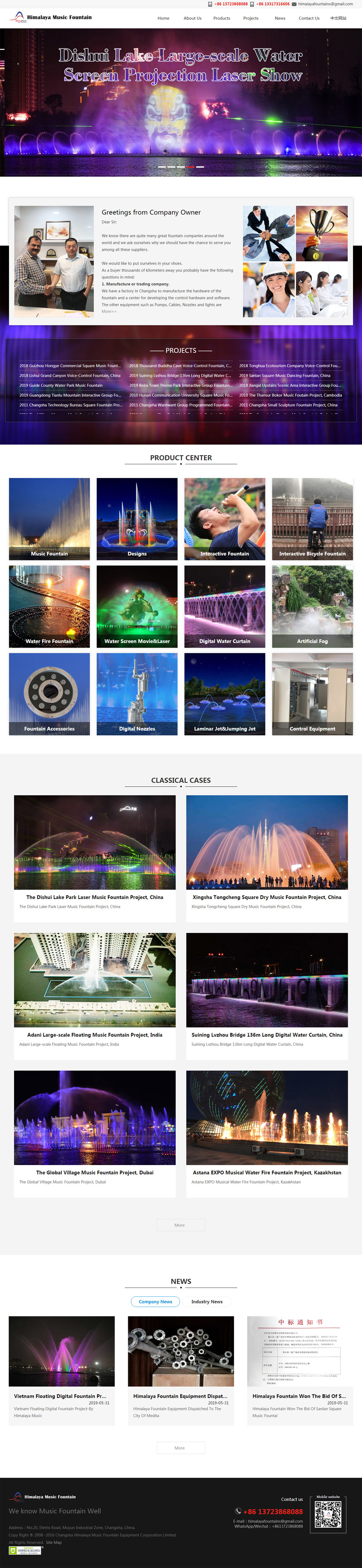View the Interactive Bicycle Fountain category
This screenshot has width=362, height=1568.
click(312, 519)
